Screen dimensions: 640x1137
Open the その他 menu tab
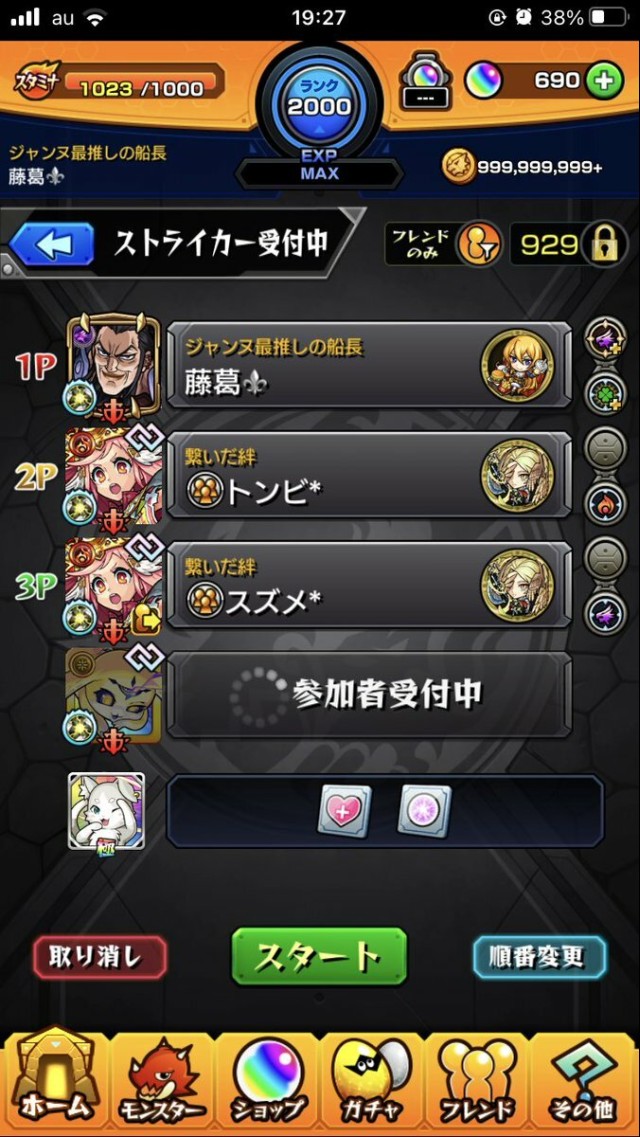[586, 1080]
